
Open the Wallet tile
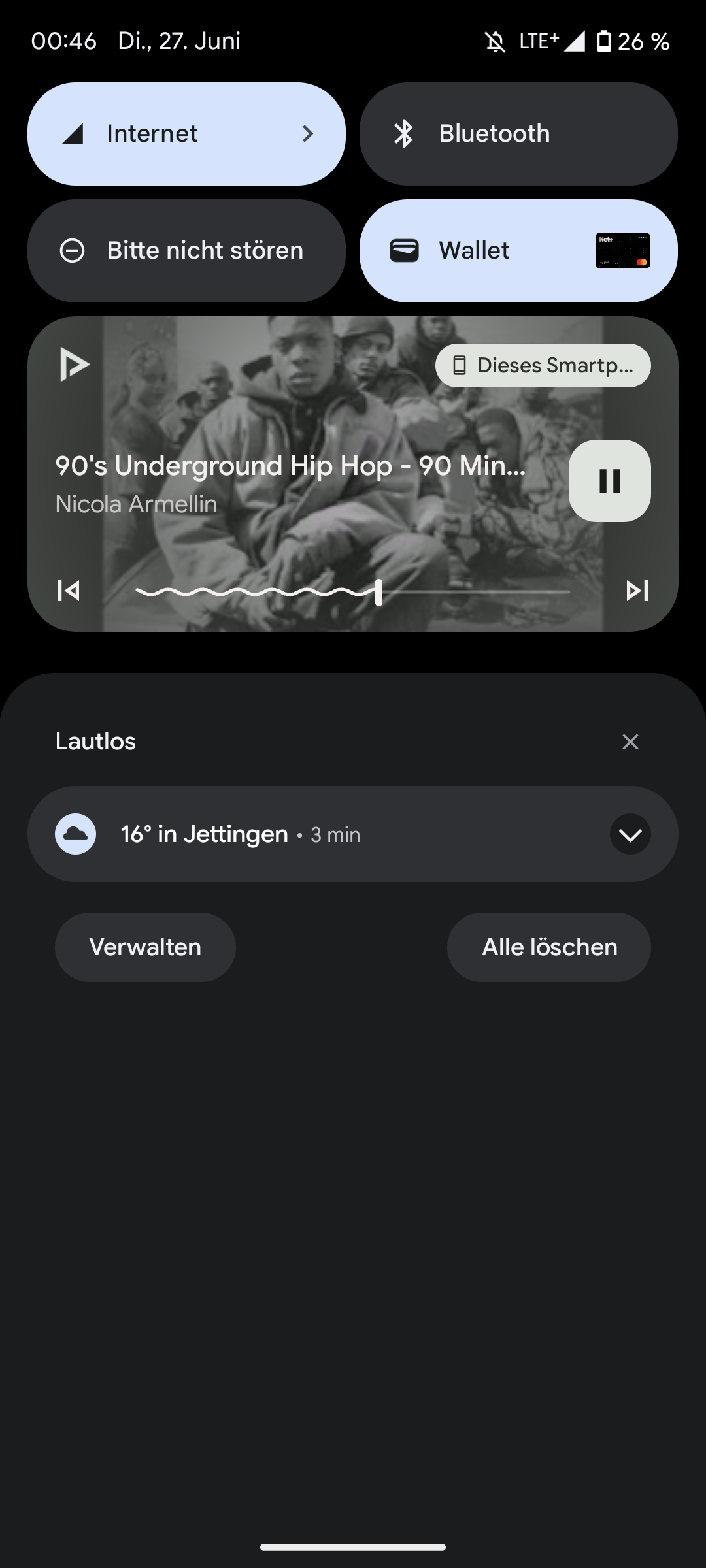[x=518, y=251]
